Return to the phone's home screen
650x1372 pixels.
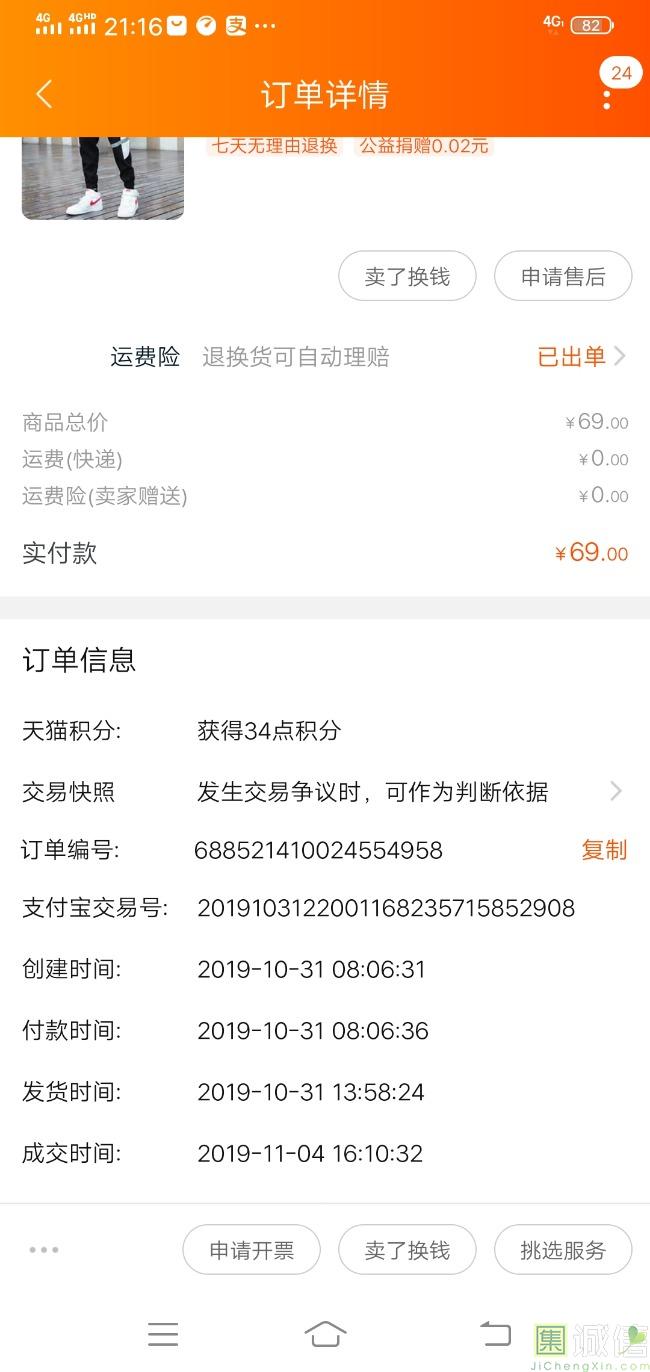click(325, 1334)
